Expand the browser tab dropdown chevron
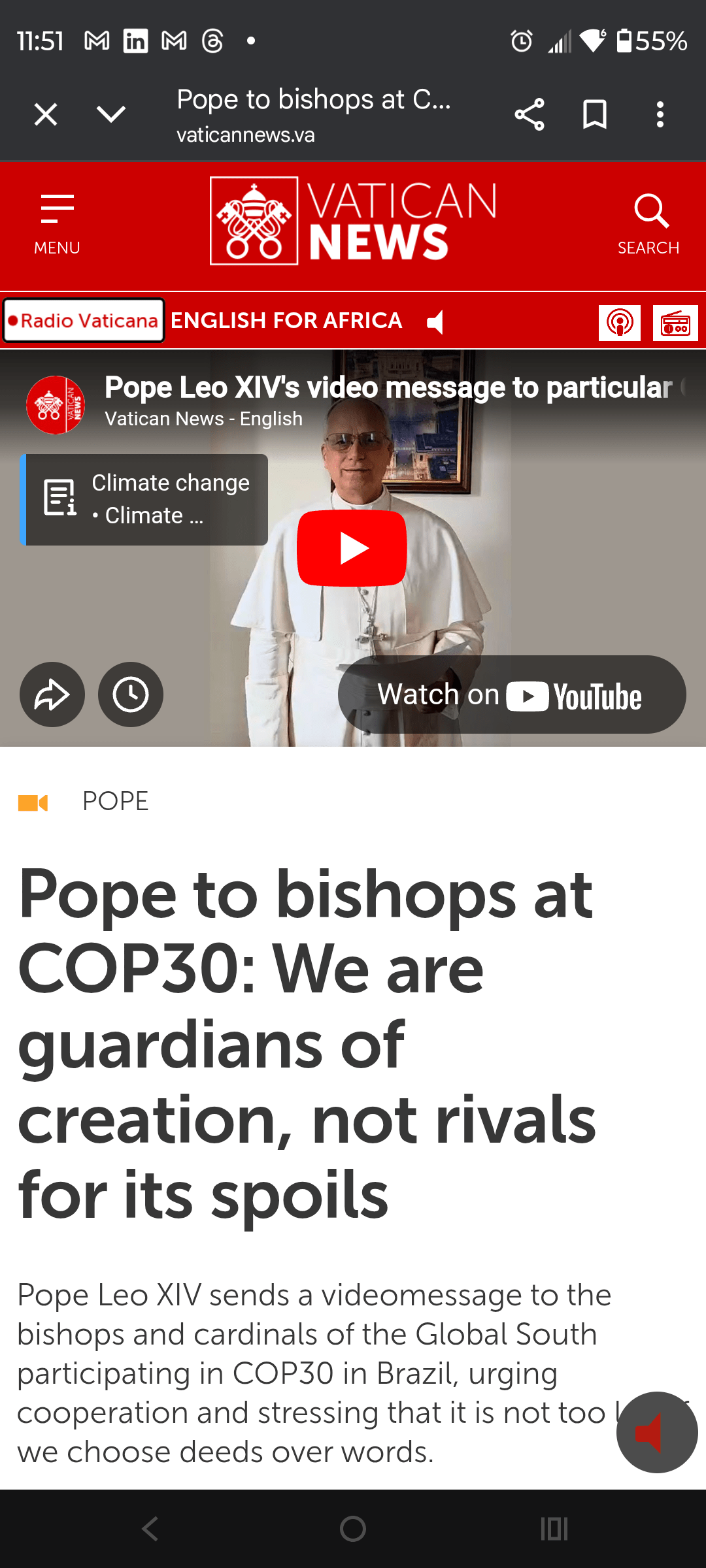 coord(111,115)
